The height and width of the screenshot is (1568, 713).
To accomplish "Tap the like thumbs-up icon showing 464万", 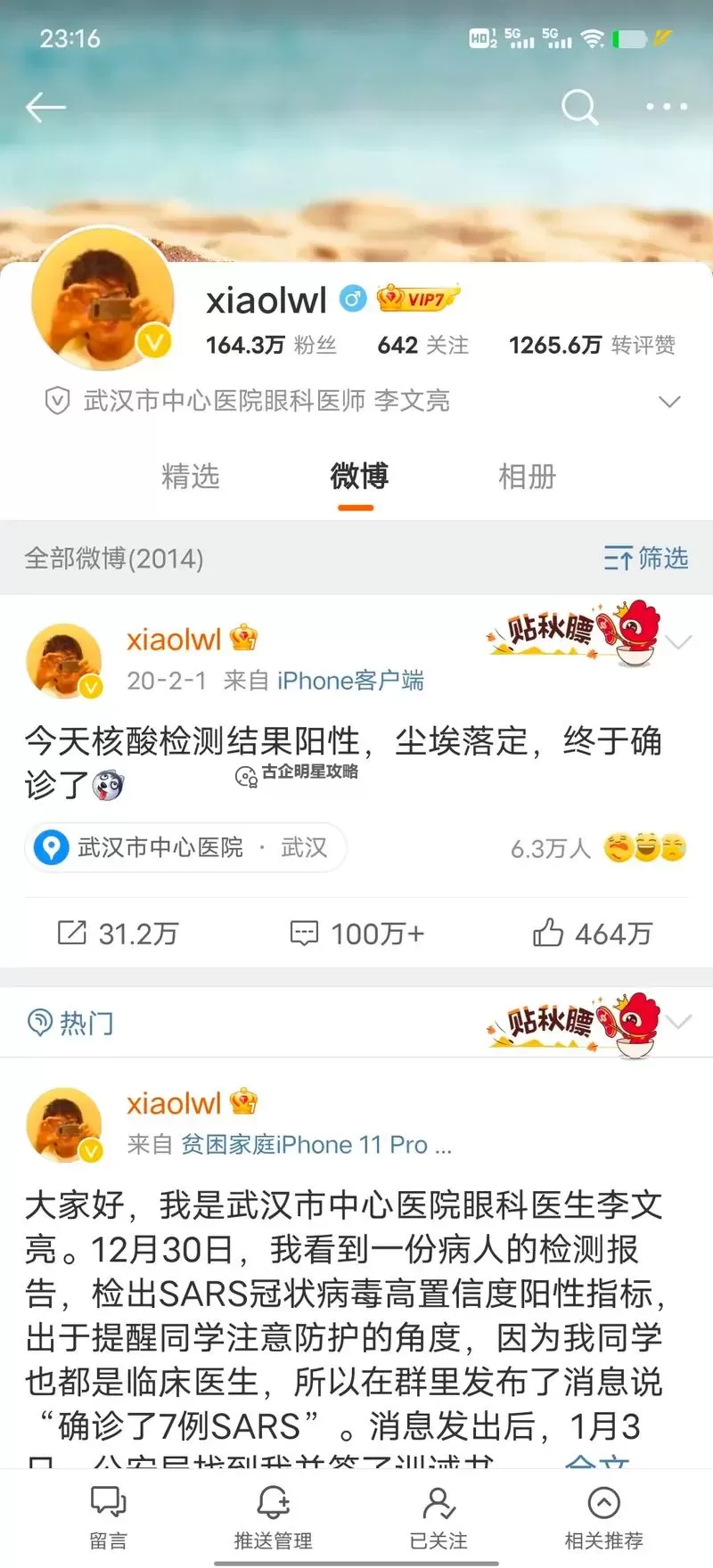I will (550, 933).
